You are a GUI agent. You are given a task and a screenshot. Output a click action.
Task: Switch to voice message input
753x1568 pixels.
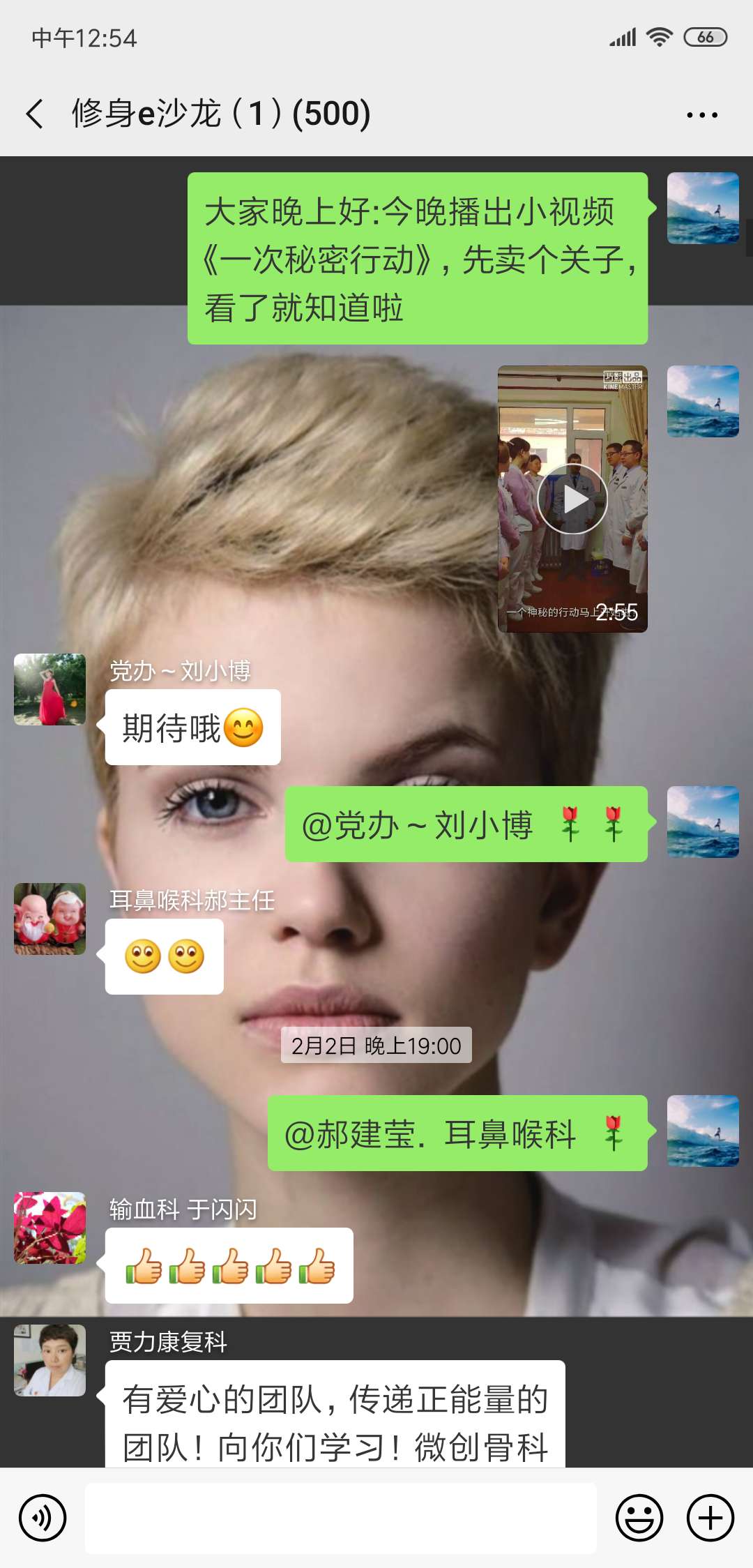coord(43,1518)
